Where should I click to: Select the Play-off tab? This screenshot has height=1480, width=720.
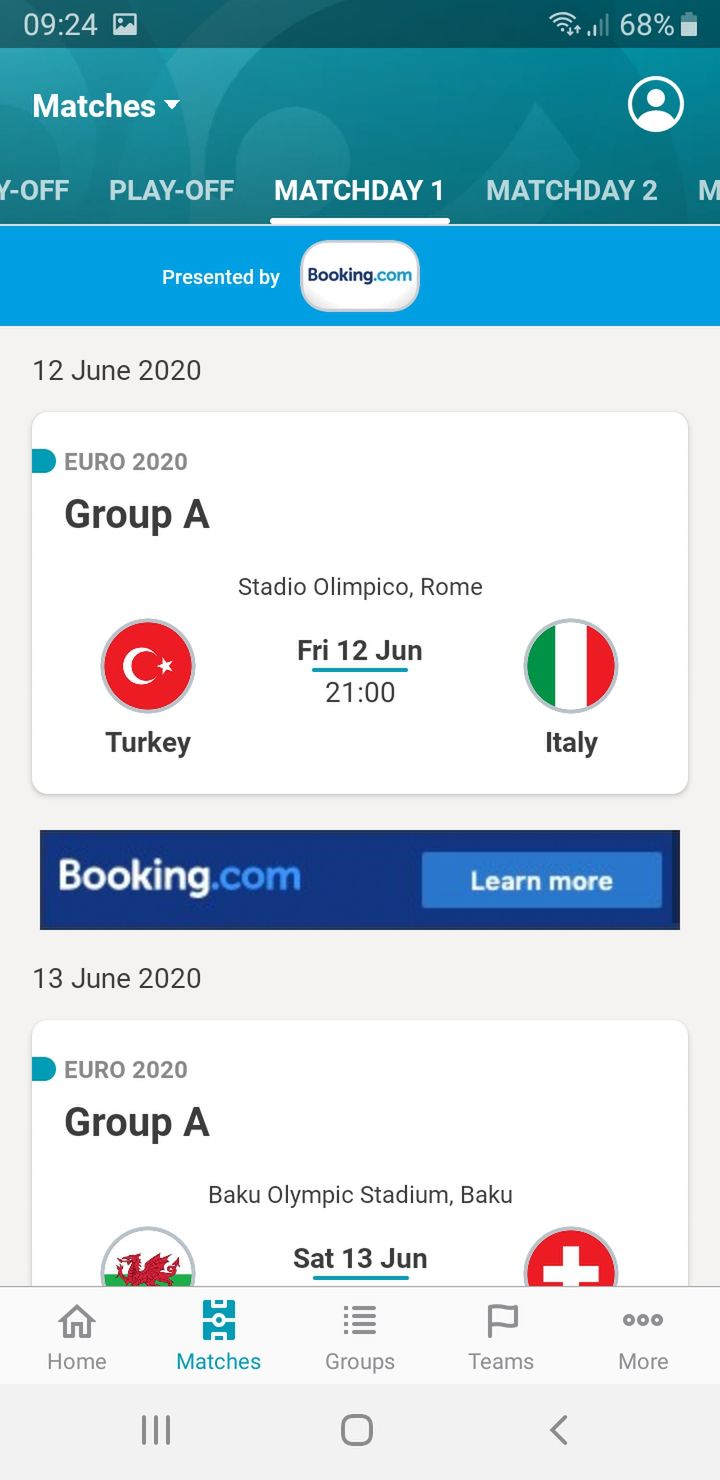tap(171, 190)
